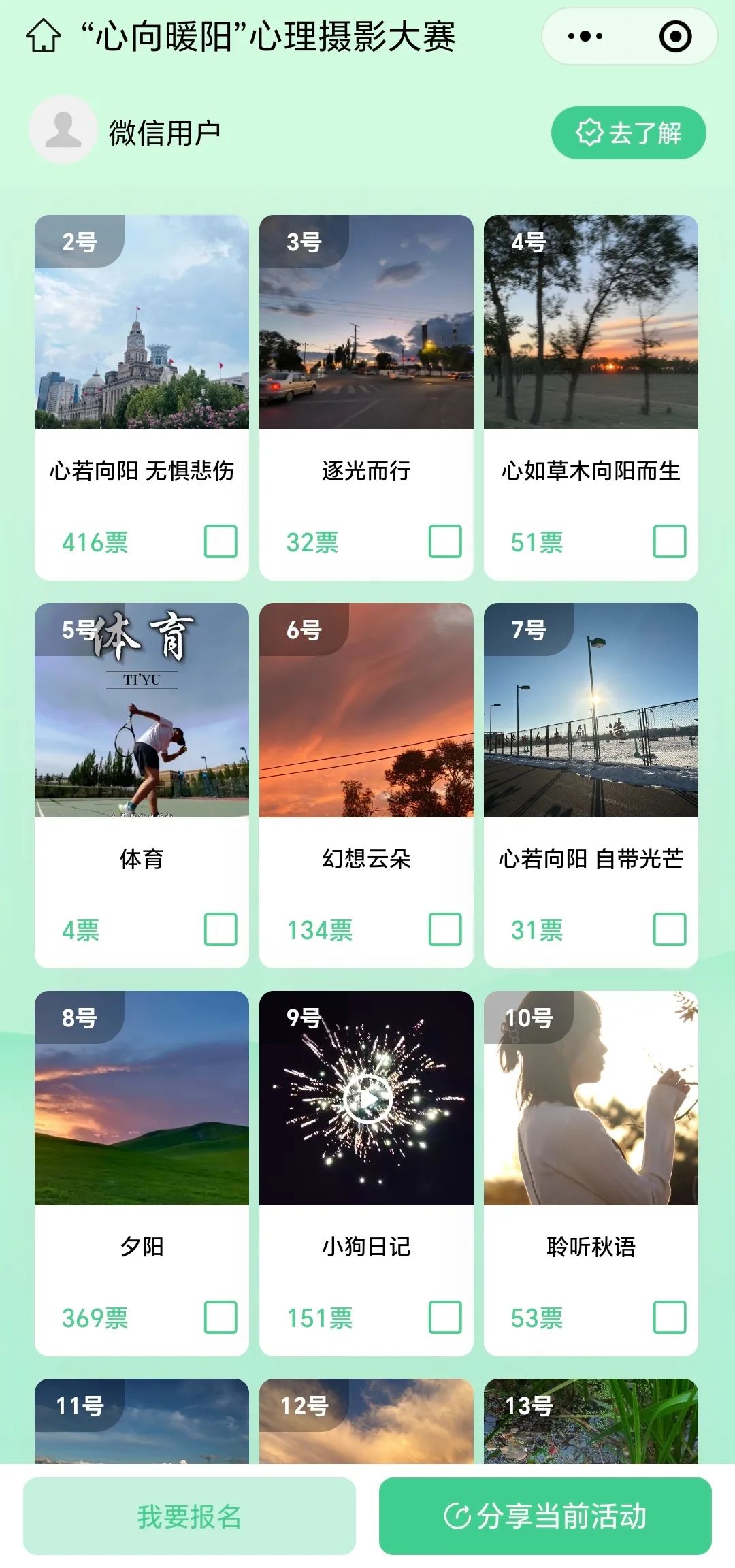Play the 小狗日记 fireworks video

[367, 1098]
